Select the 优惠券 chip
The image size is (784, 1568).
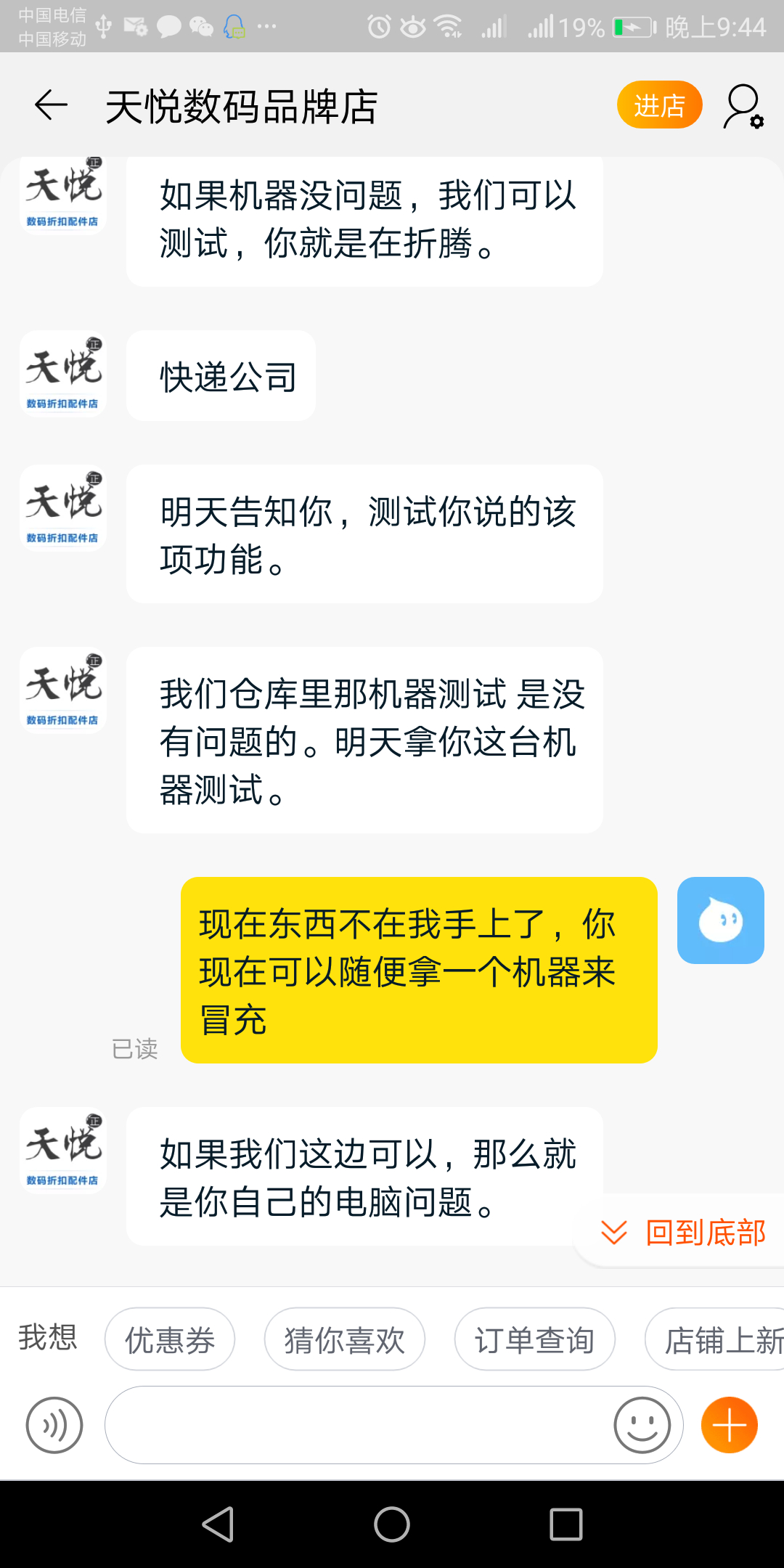point(170,1339)
